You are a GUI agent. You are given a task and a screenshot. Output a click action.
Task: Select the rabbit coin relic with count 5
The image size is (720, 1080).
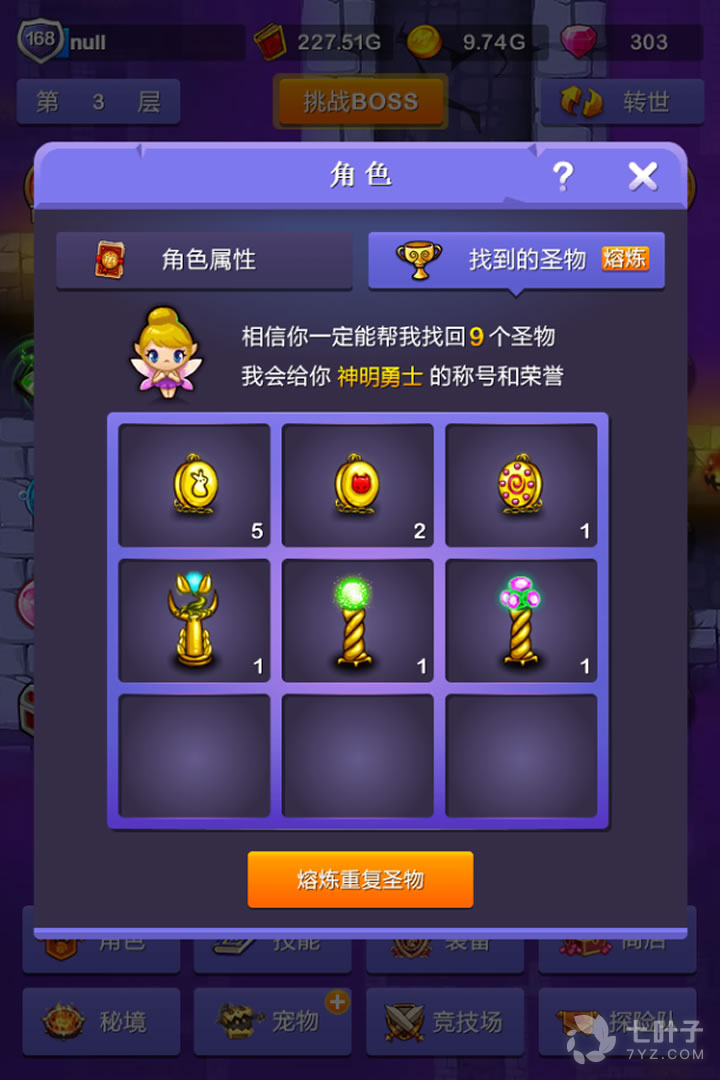[195, 485]
